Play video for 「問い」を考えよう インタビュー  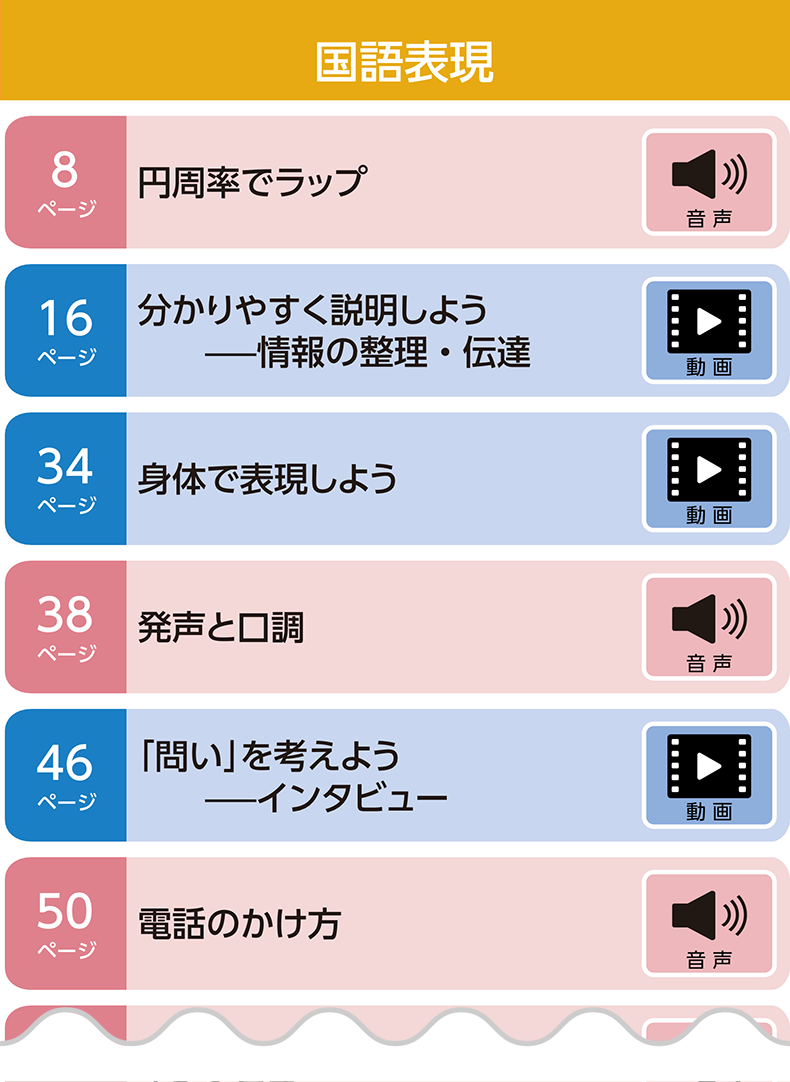click(709, 775)
